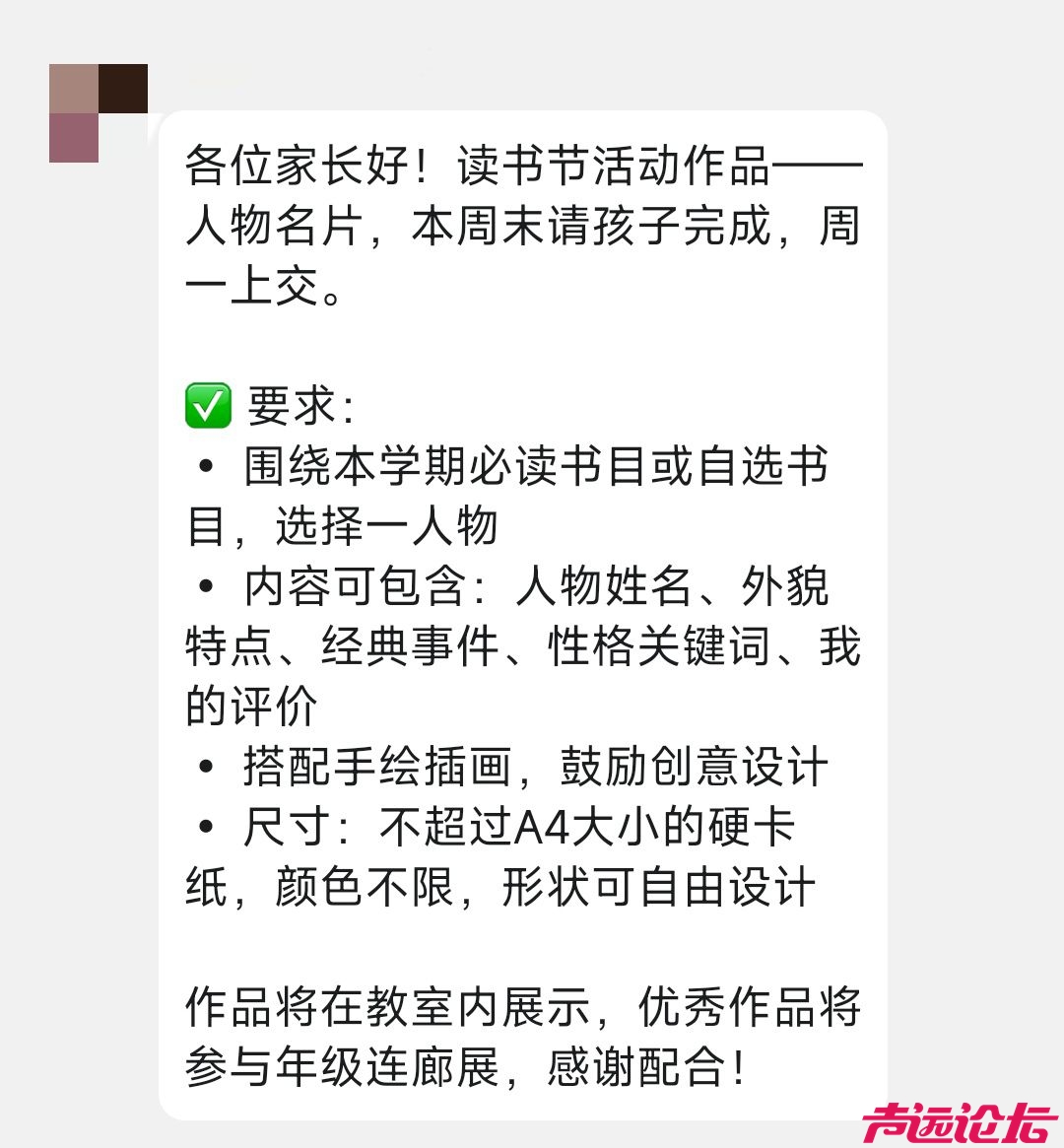The height and width of the screenshot is (1148, 1064).
Task: Open the message sender's avatar profile
Action: coord(99,113)
